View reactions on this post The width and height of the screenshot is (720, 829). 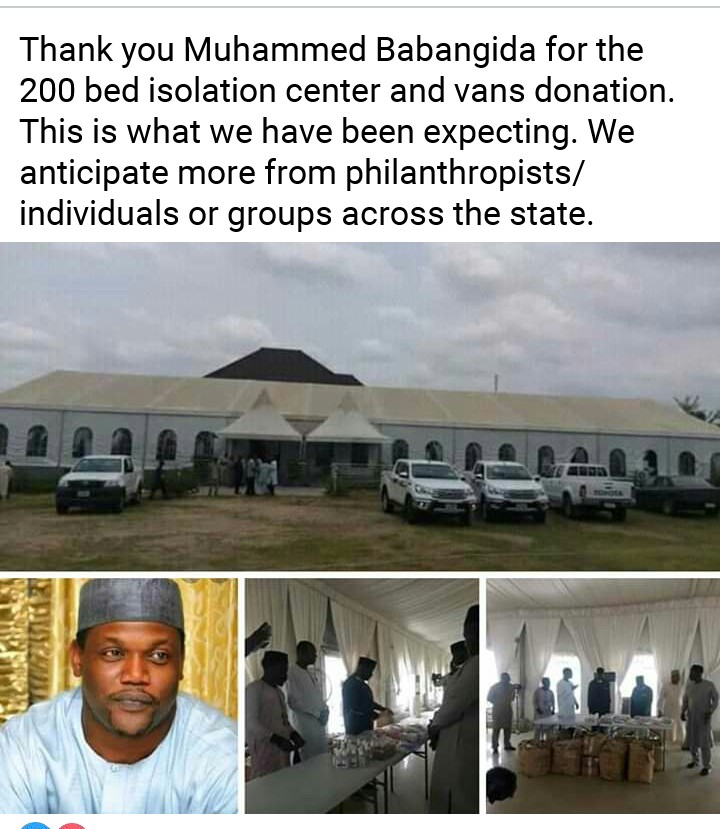point(52,825)
